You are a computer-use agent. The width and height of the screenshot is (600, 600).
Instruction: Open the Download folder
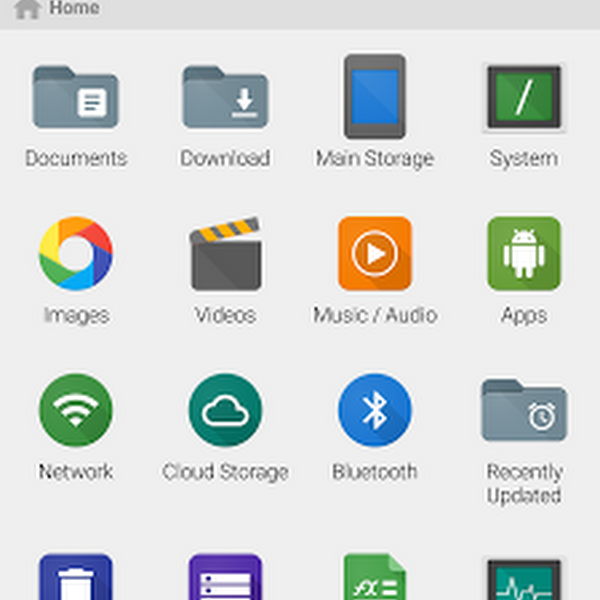pyautogui.click(x=225, y=98)
